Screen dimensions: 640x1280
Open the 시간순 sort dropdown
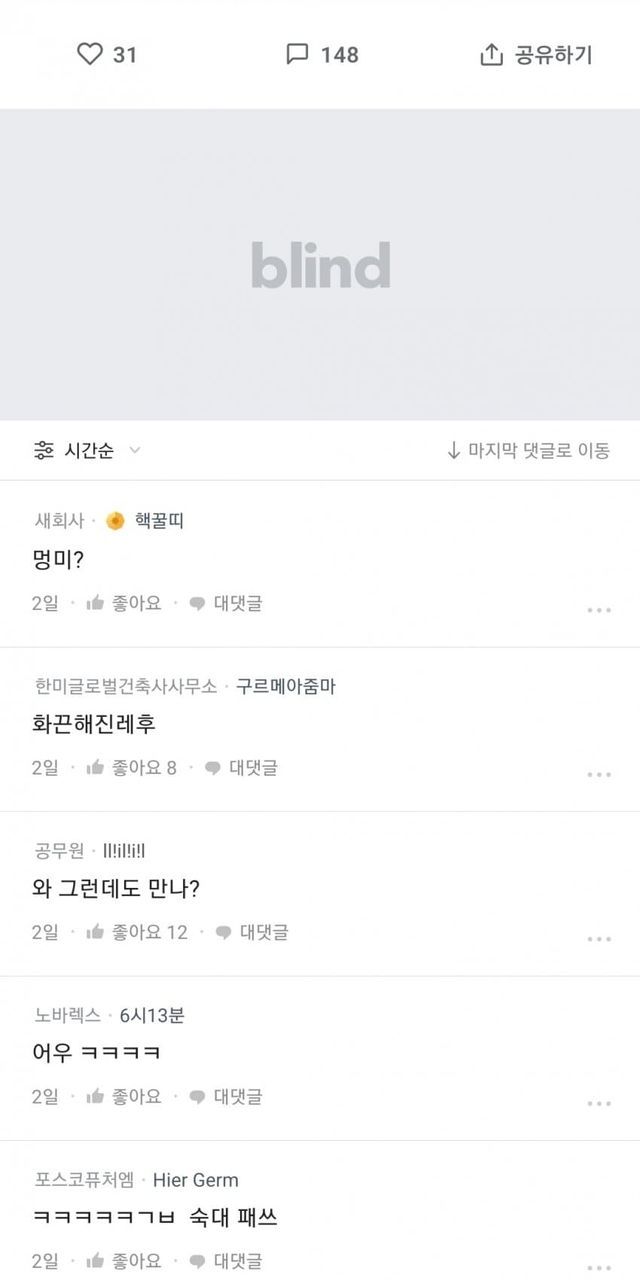[x=87, y=450]
